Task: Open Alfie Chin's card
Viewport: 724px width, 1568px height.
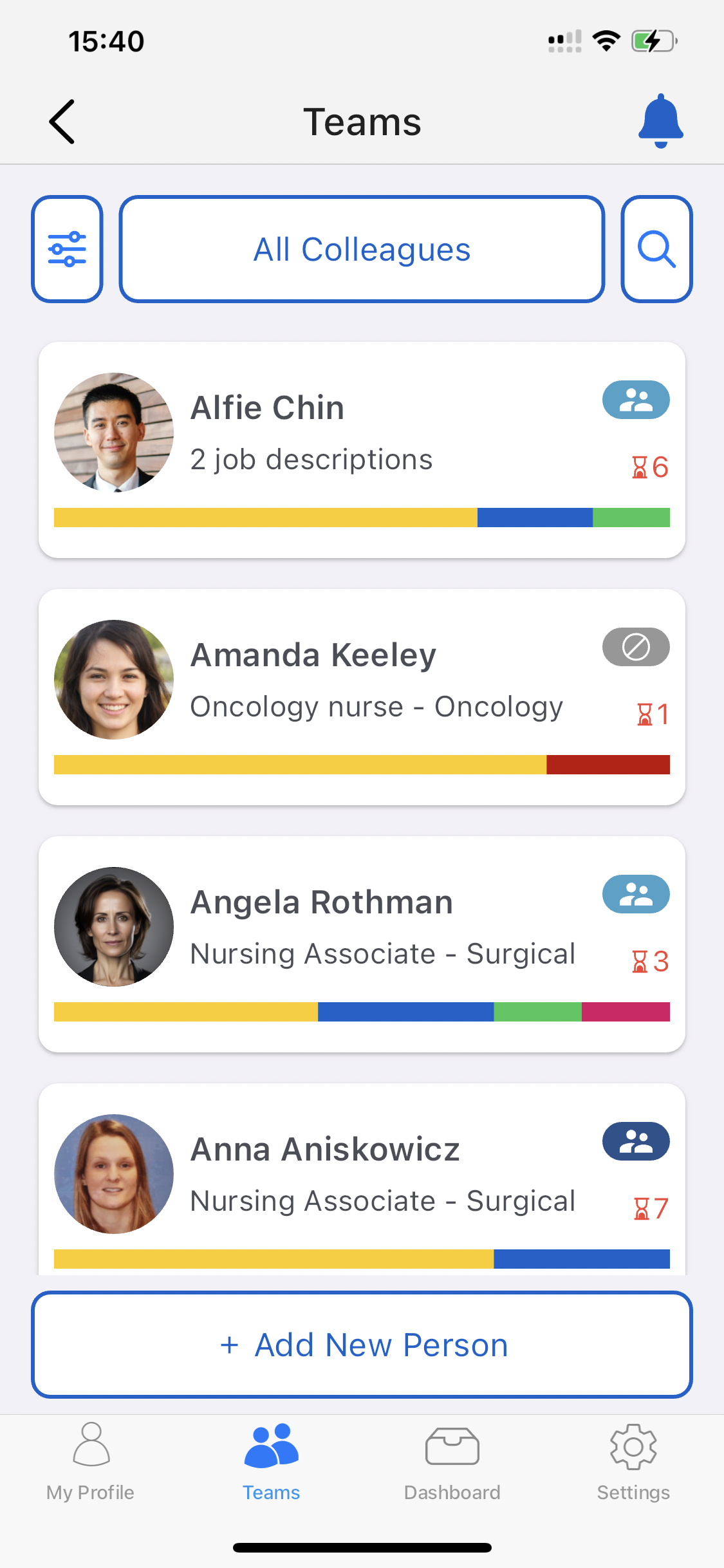Action: tap(362, 450)
